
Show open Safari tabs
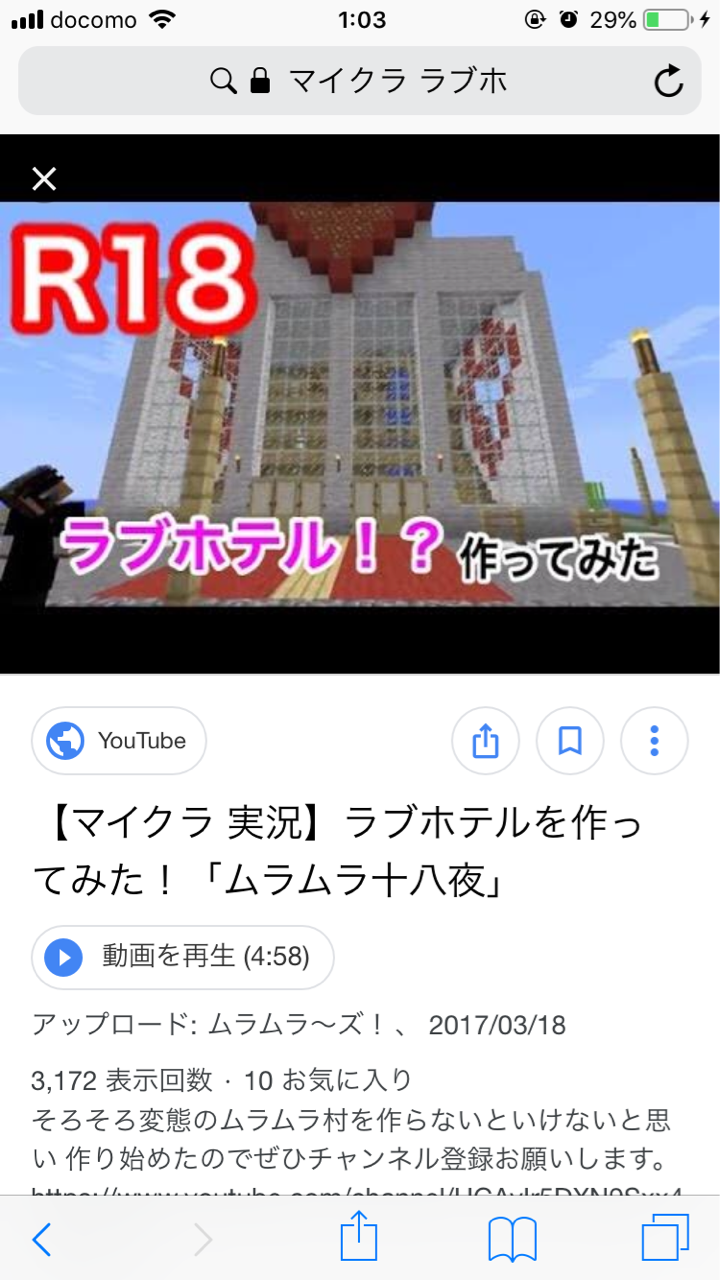(x=665, y=1238)
